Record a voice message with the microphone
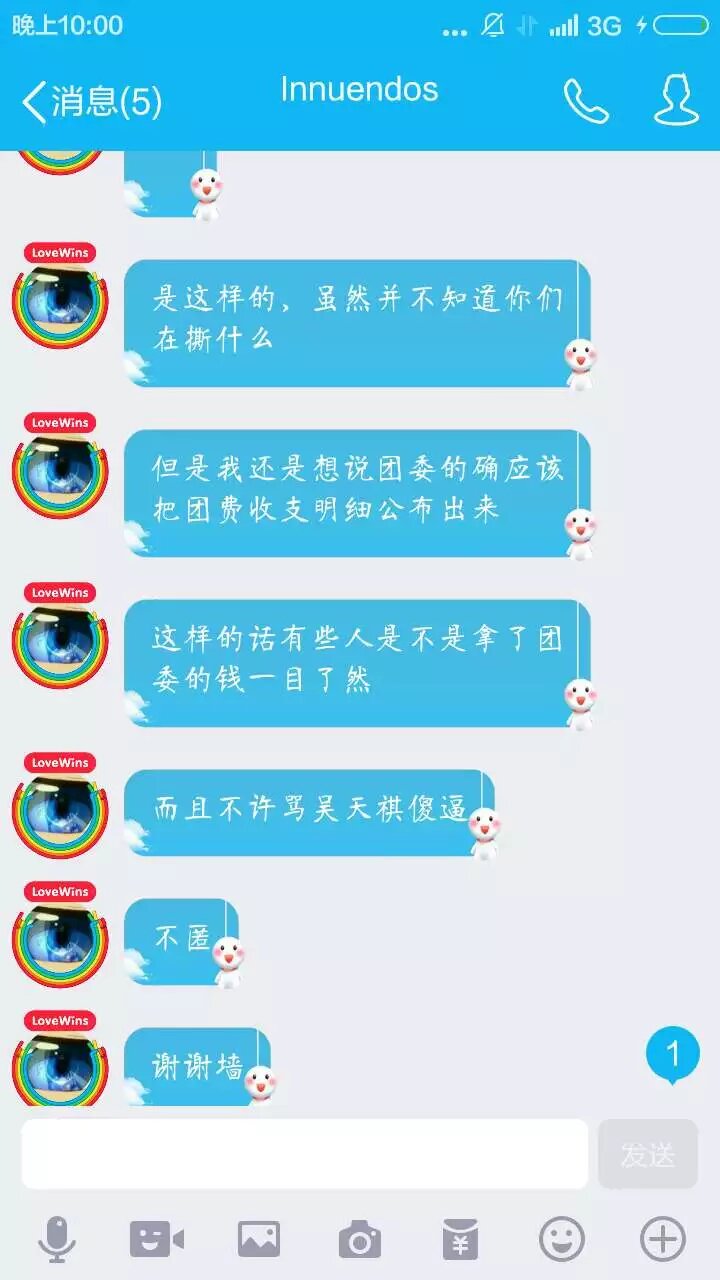This screenshot has height=1280, width=720. pos(57,1240)
